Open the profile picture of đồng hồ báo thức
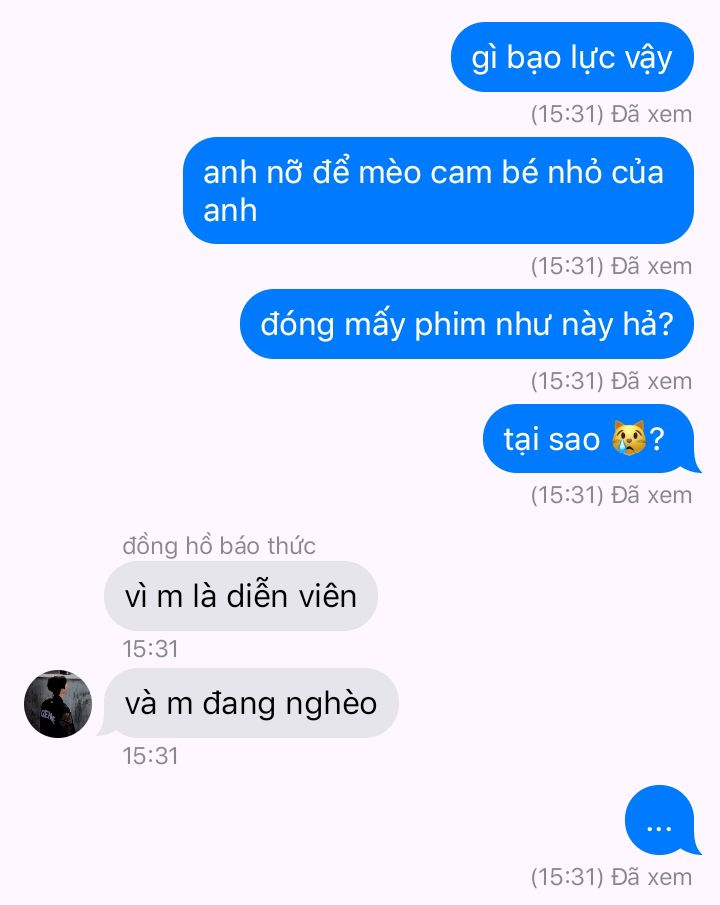Viewport: 720px width, 905px height. point(58,704)
